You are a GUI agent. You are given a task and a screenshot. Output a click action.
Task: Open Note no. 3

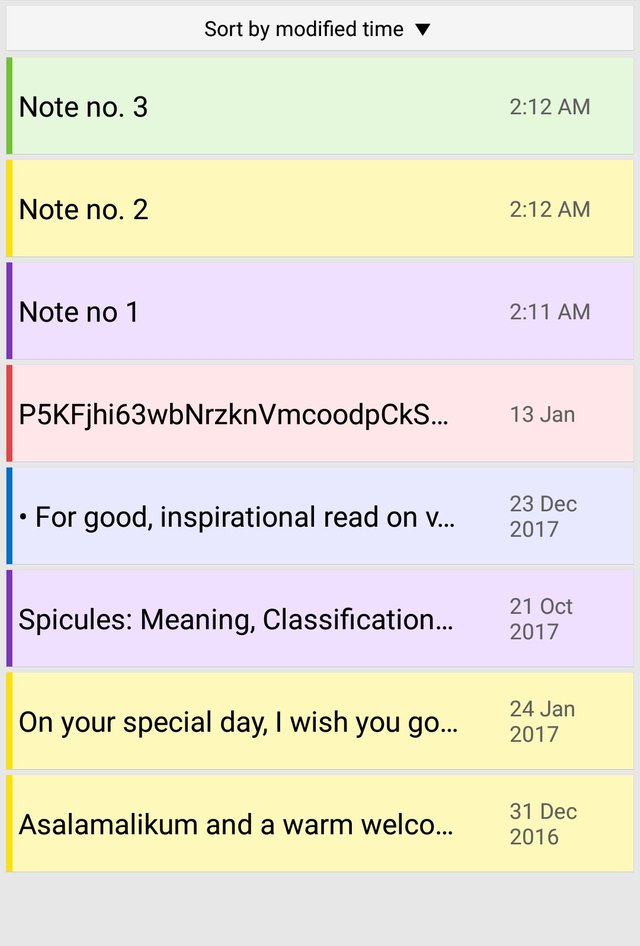point(320,106)
